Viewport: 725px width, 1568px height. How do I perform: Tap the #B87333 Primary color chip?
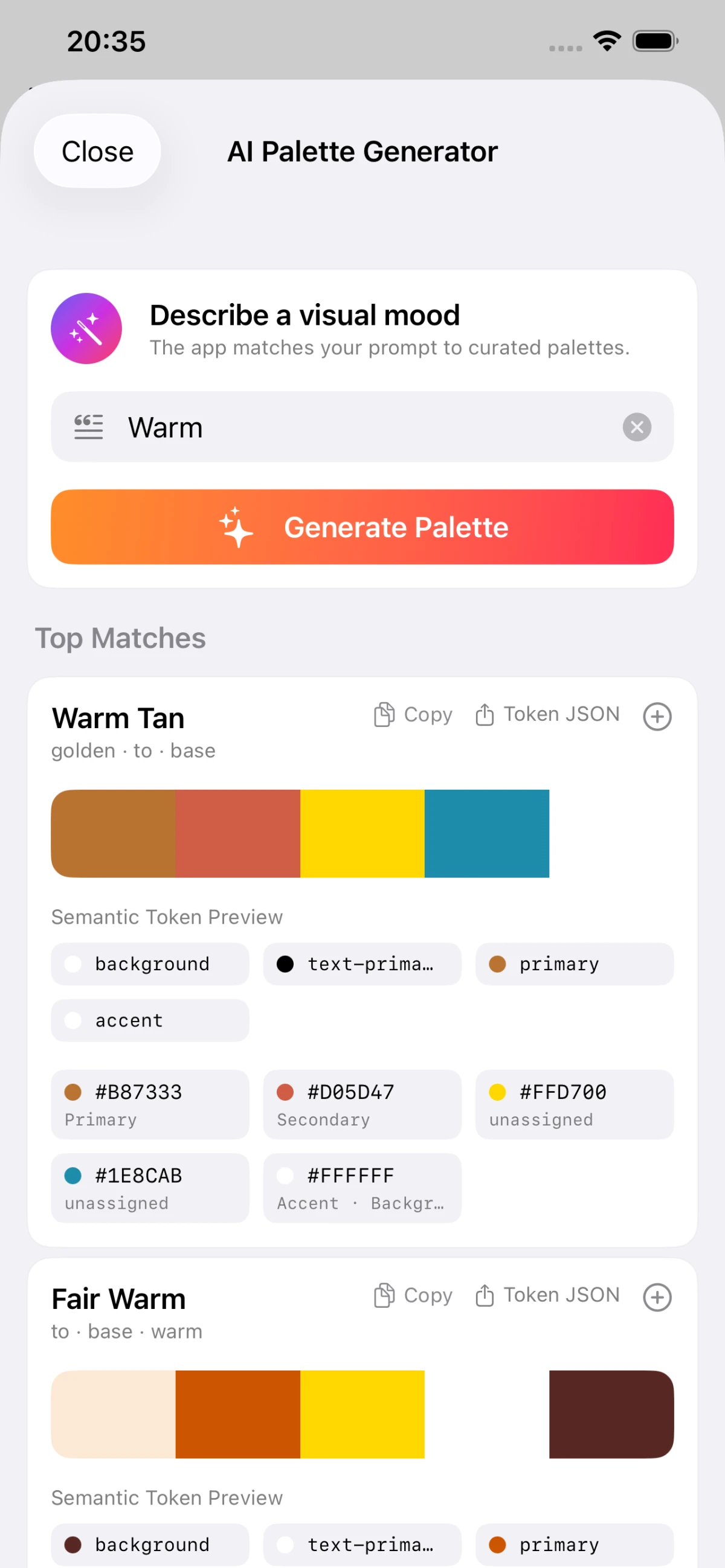pyautogui.click(x=150, y=1104)
